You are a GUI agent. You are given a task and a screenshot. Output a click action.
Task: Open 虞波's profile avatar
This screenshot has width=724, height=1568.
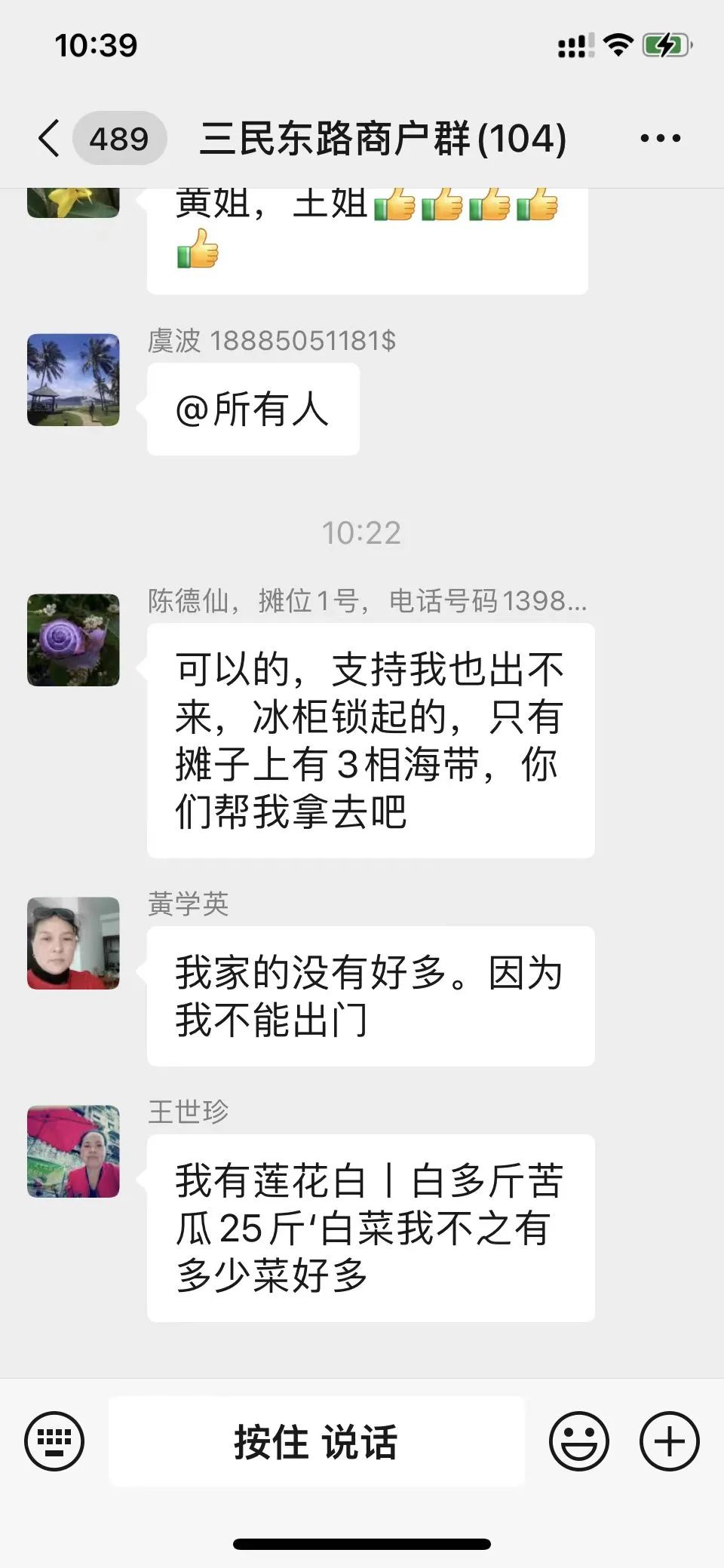(x=73, y=379)
